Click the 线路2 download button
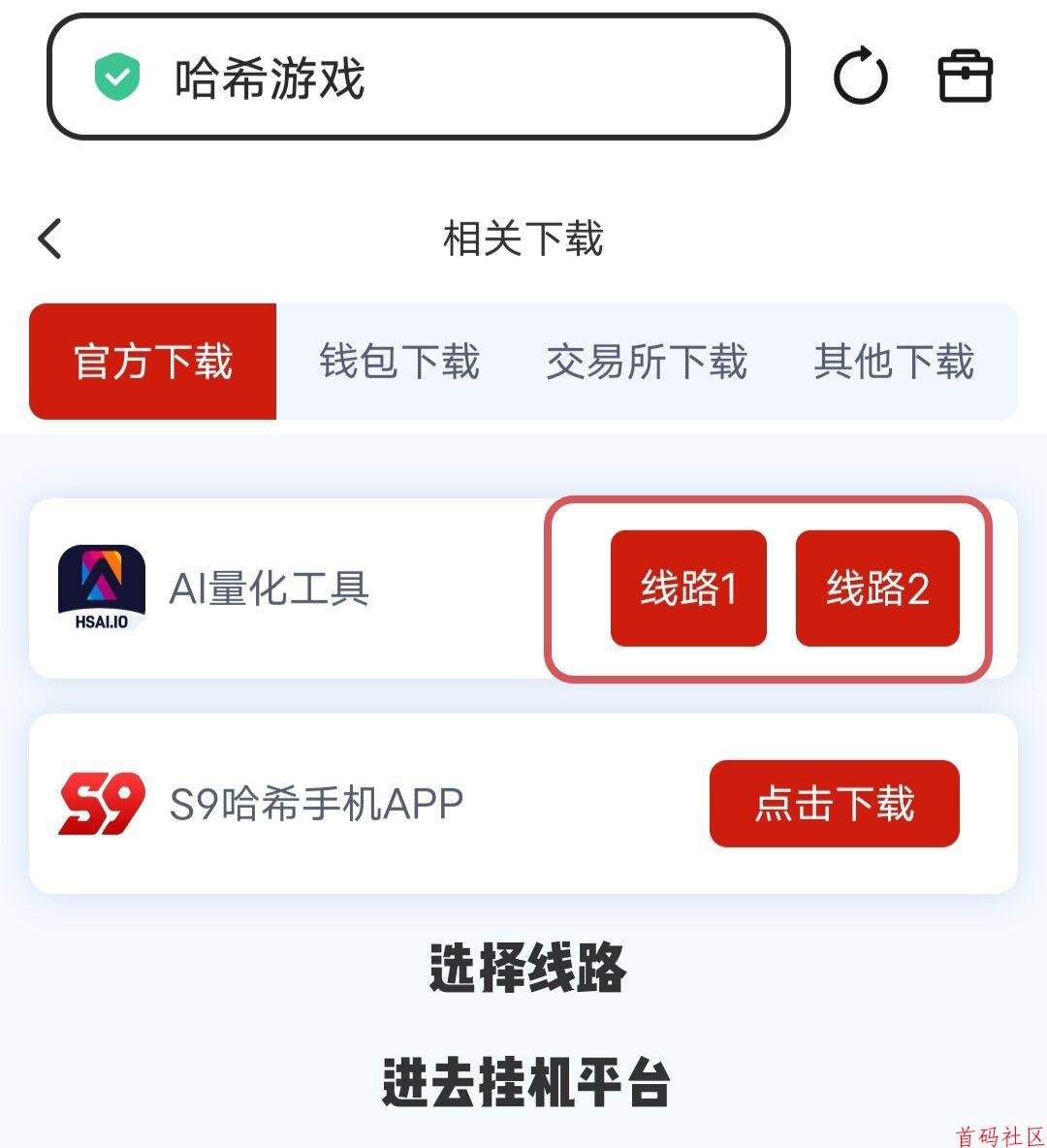This screenshot has width=1047, height=1148. 875,589
